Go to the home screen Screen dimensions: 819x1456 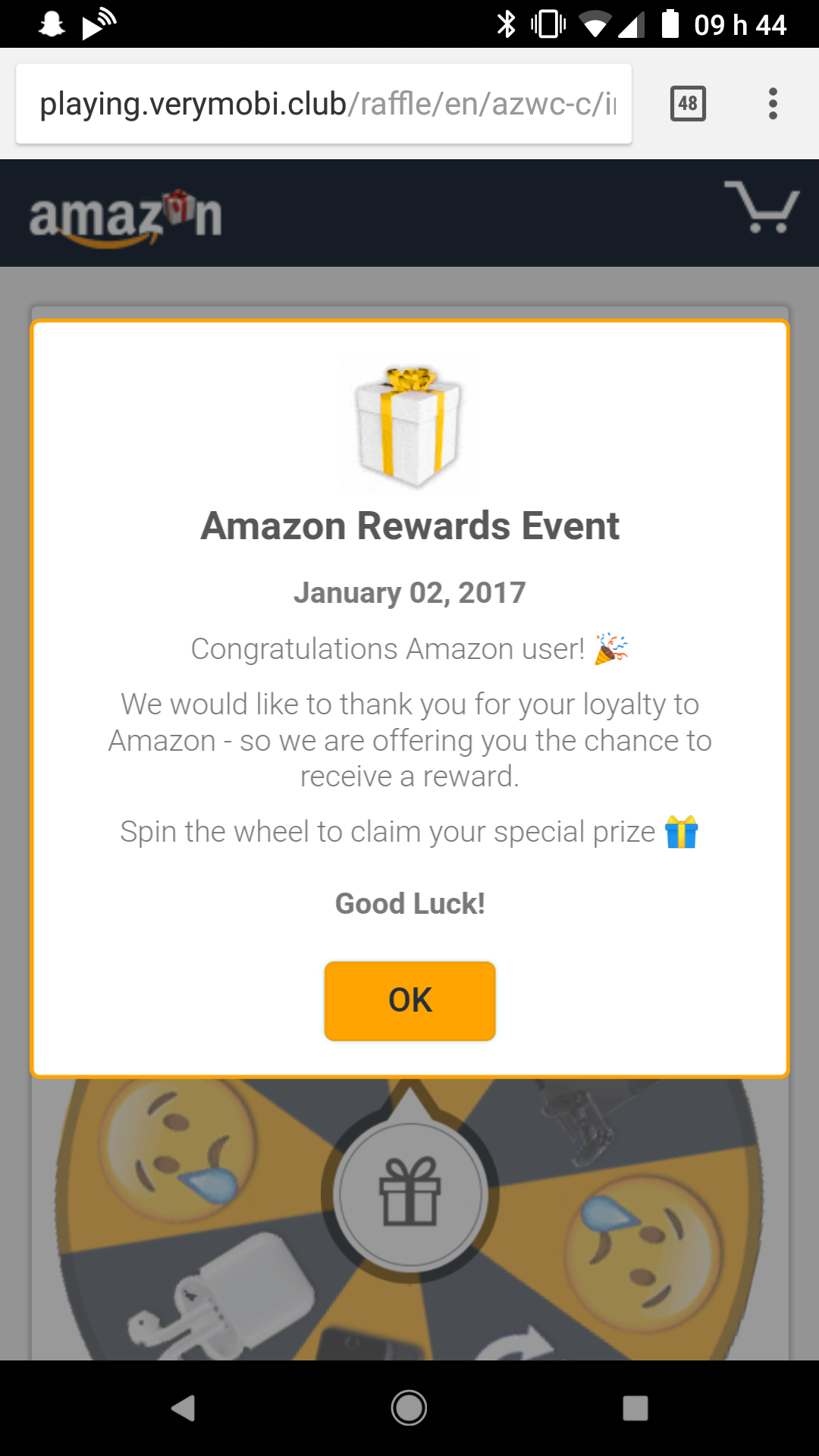click(x=409, y=1408)
